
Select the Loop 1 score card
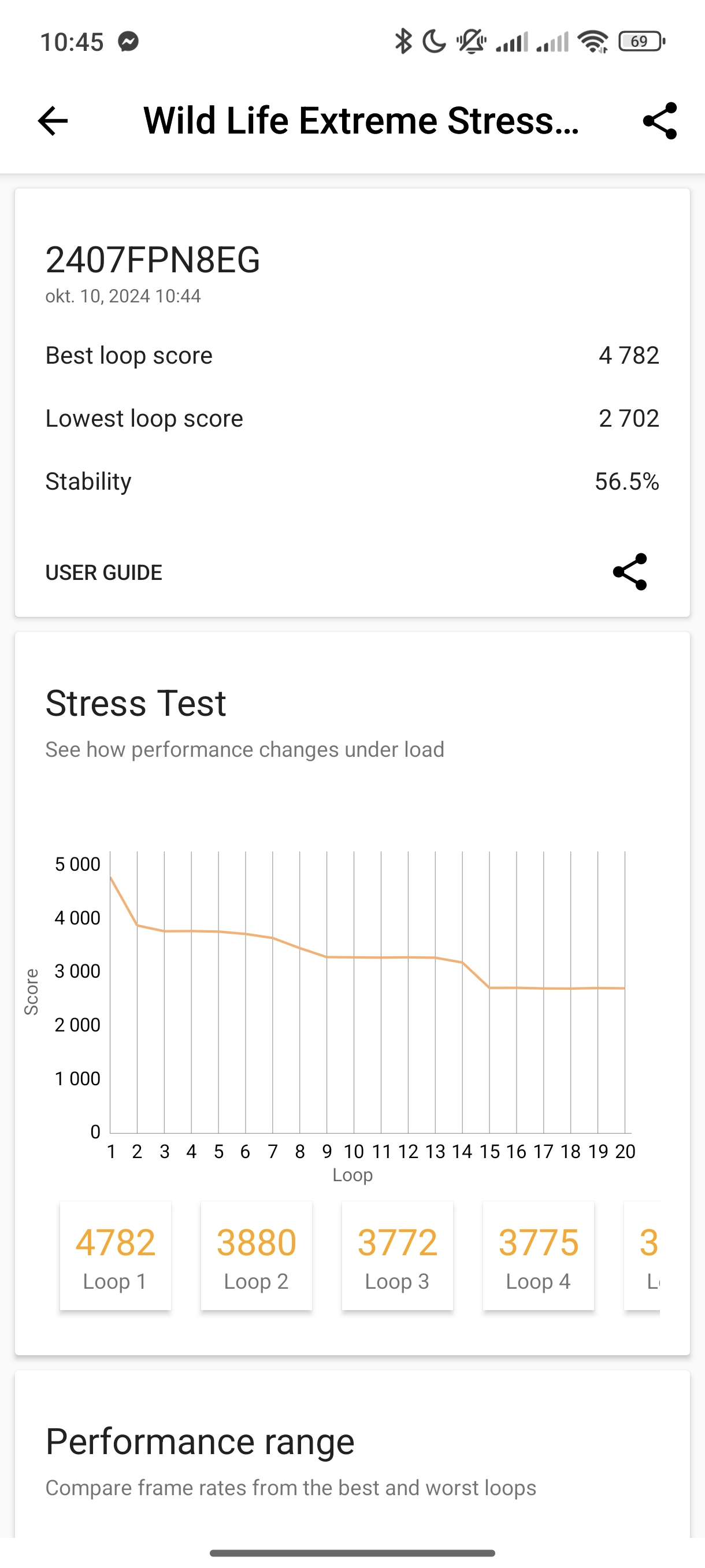click(116, 1256)
